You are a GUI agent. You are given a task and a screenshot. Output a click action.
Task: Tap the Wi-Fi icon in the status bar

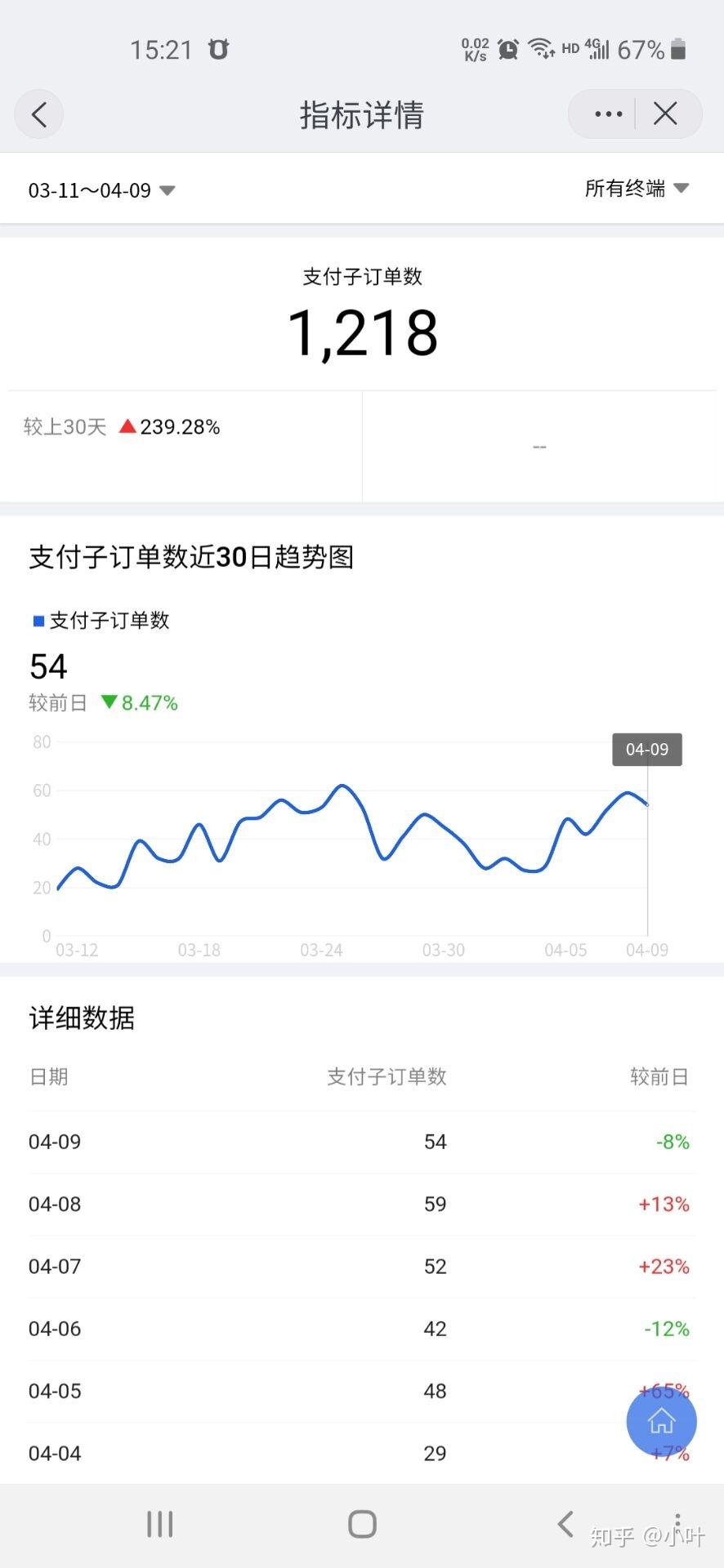[542, 49]
